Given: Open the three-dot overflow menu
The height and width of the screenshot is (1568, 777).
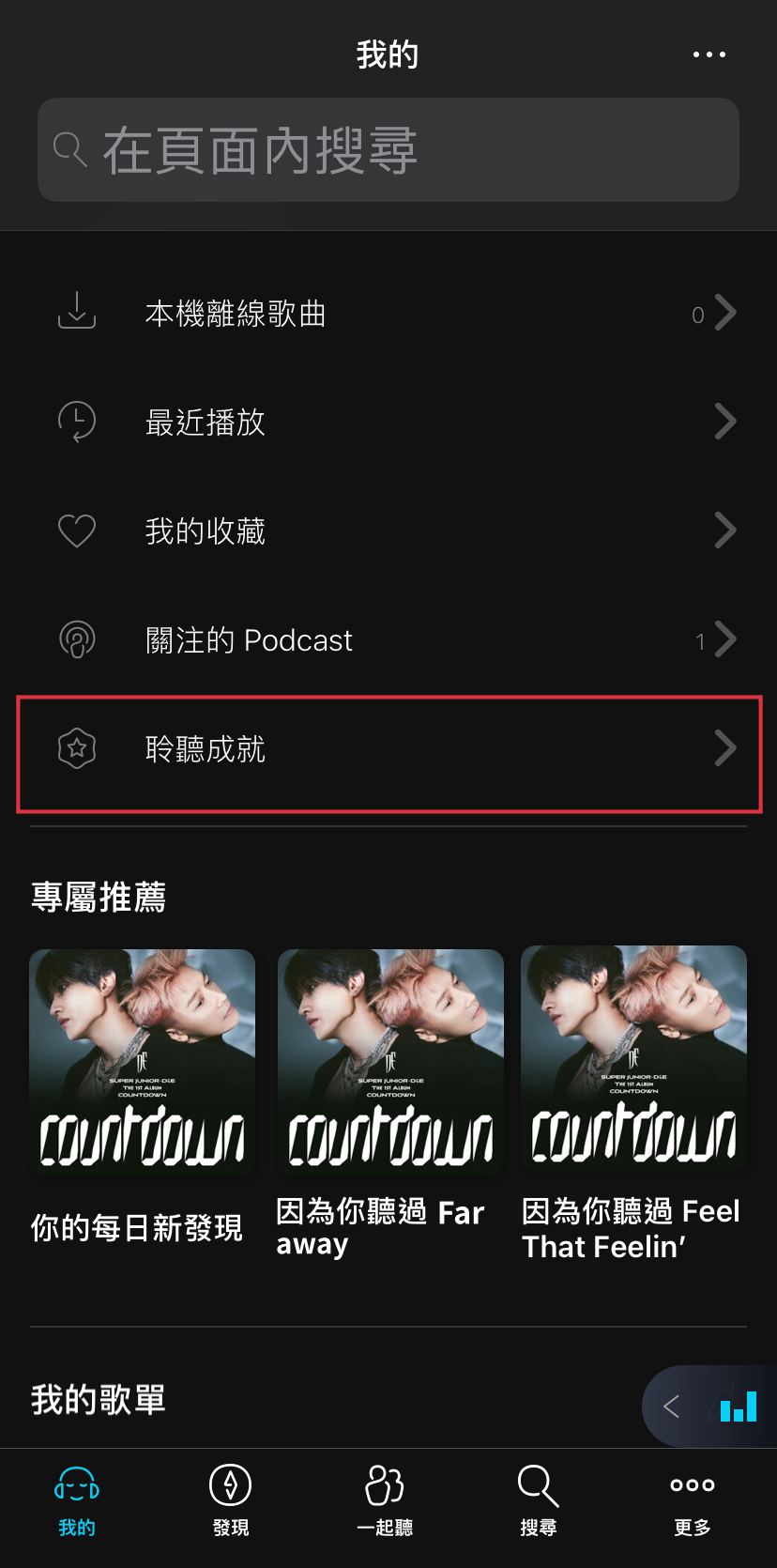Looking at the screenshot, I should (708, 54).
